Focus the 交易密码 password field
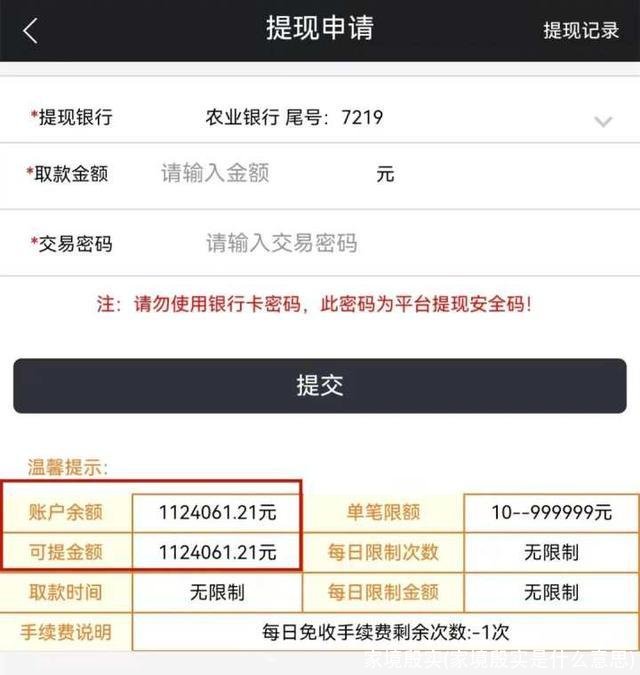The width and height of the screenshot is (640, 675). pos(281,243)
